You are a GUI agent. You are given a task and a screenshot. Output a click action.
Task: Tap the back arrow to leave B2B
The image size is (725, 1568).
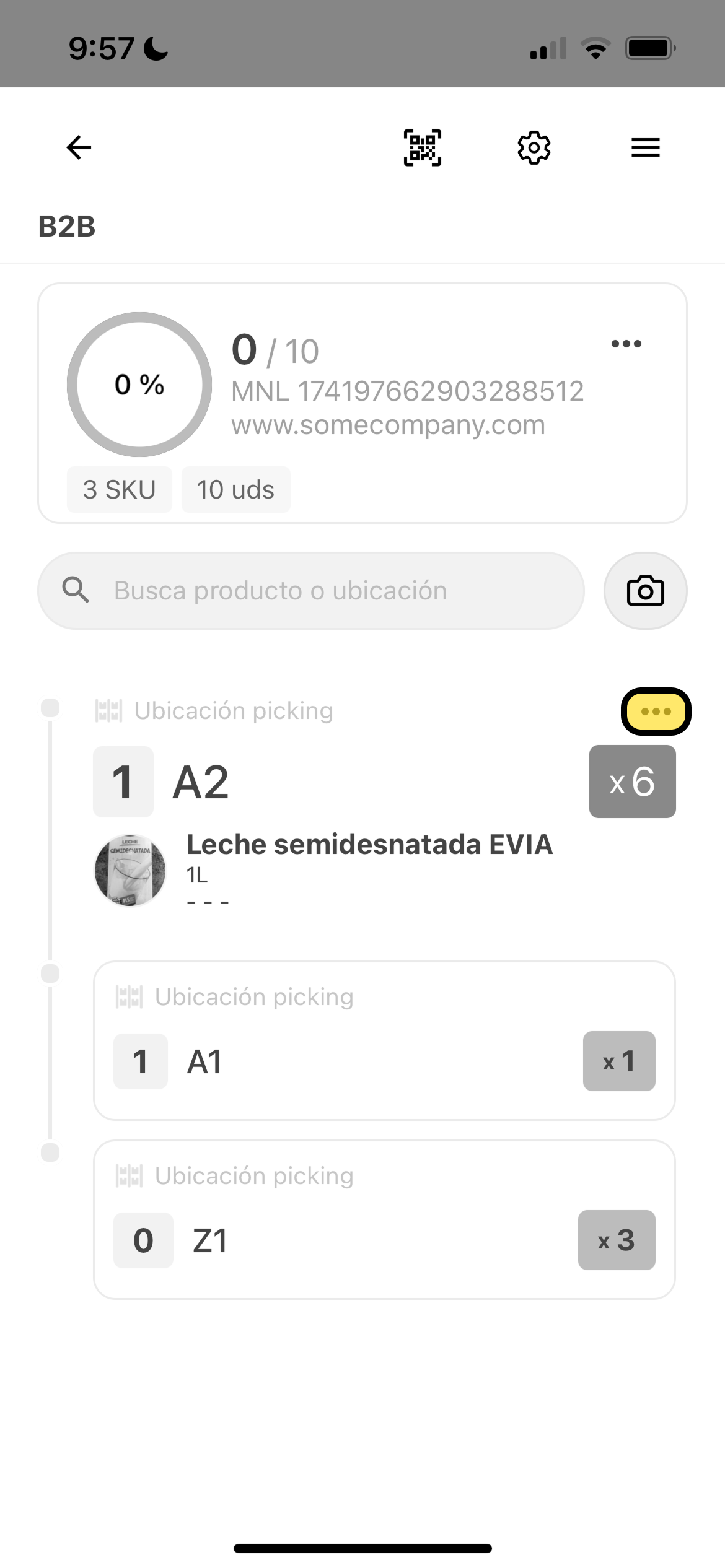point(77,147)
